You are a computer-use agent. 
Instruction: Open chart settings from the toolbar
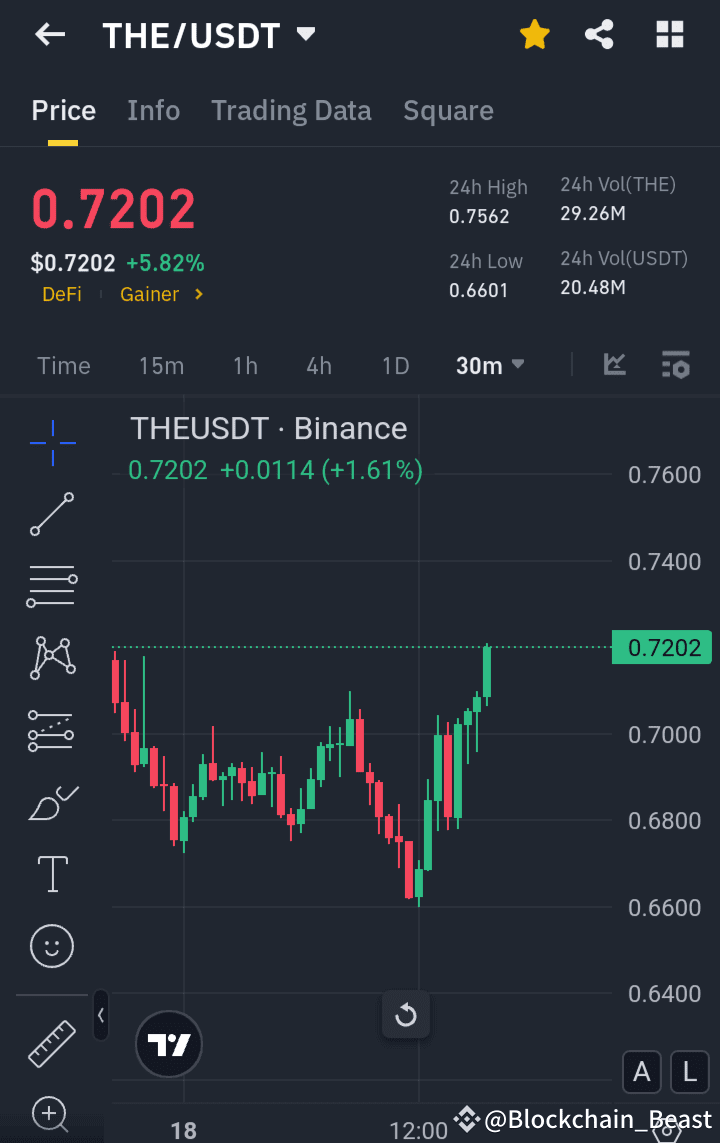[x=676, y=365]
